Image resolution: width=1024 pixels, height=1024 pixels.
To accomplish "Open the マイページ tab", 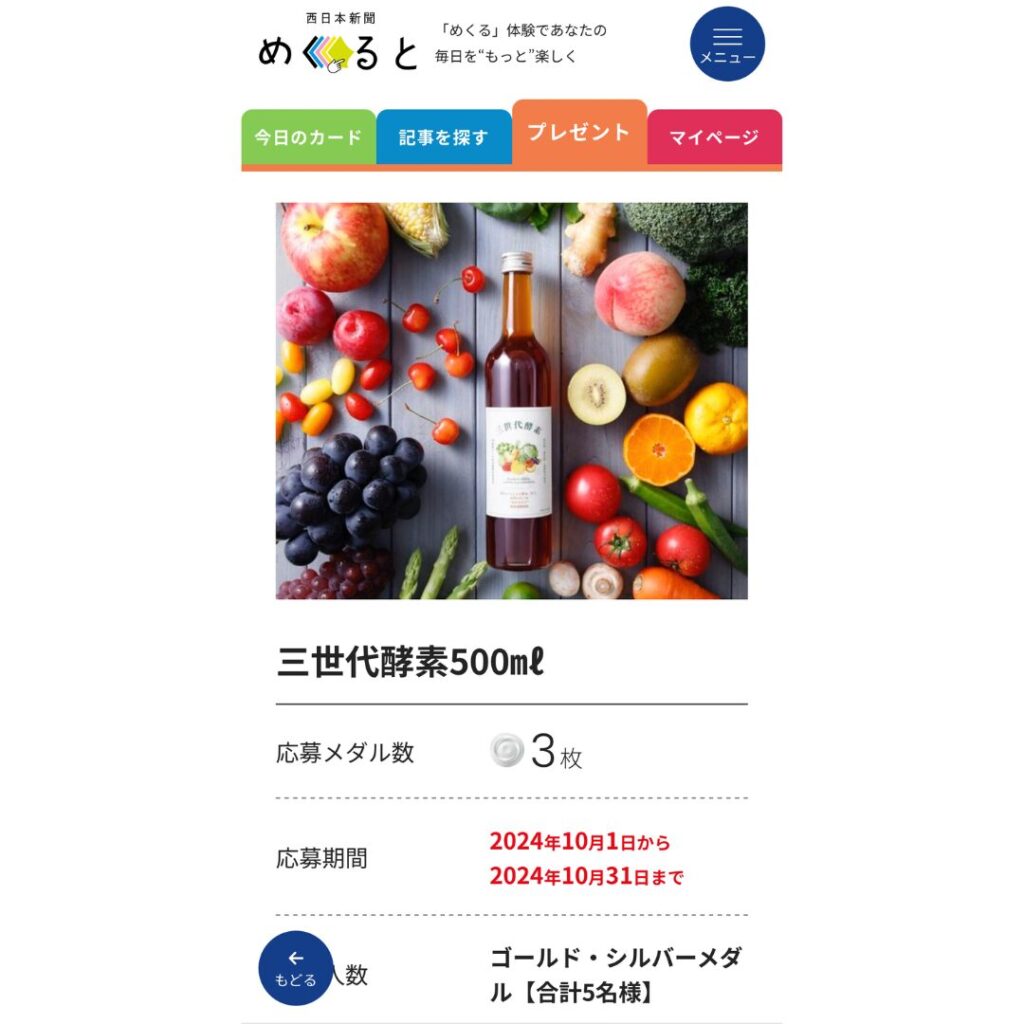I will click(714, 137).
